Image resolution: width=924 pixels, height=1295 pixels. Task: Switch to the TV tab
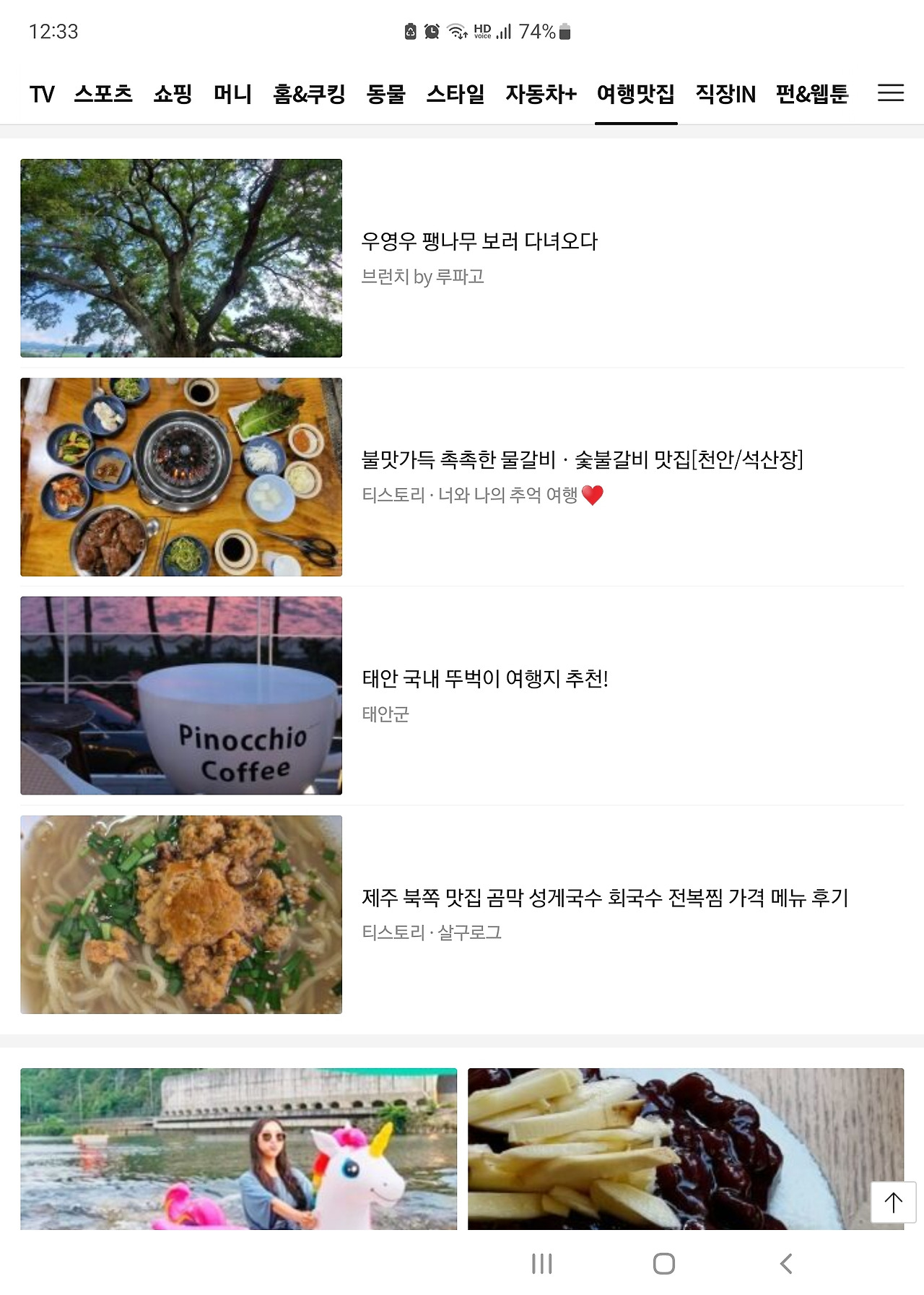42,94
